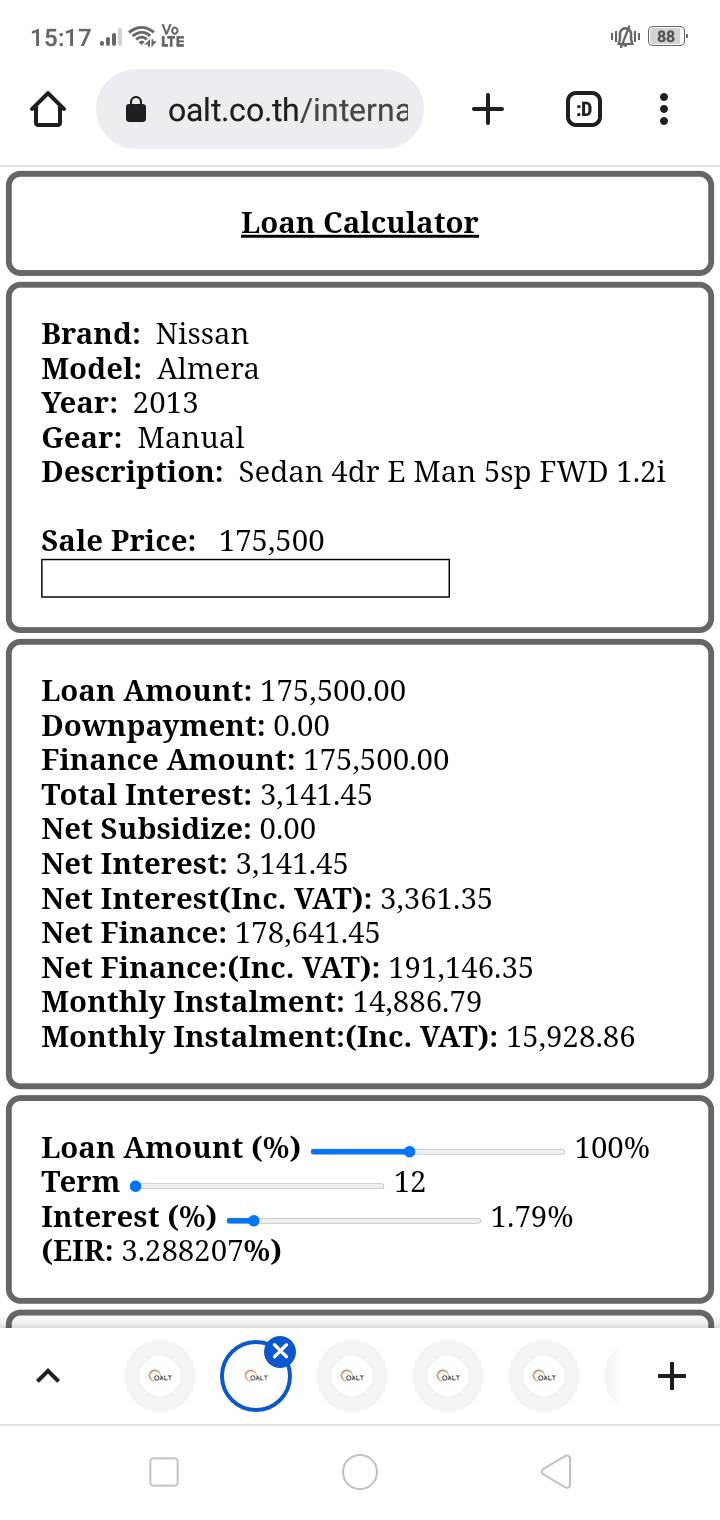Collapse the tab strip with the chevron
This screenshot has width=720, height=1520.
click(x=47, y=1376)
